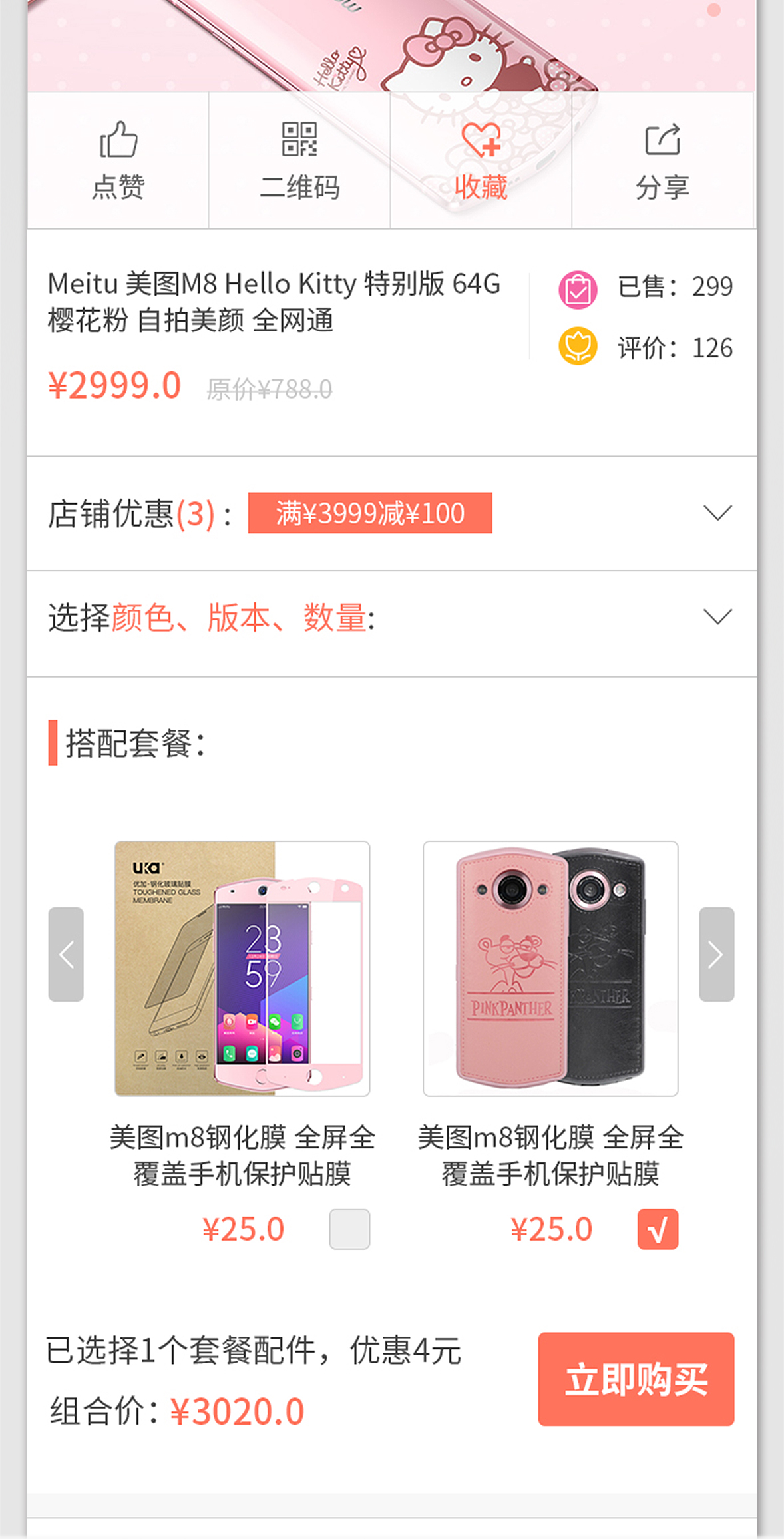This screenshot has height=1539, width=784.
Task: Check the unchecked box for tempered film
Action: coord(349,1229)
